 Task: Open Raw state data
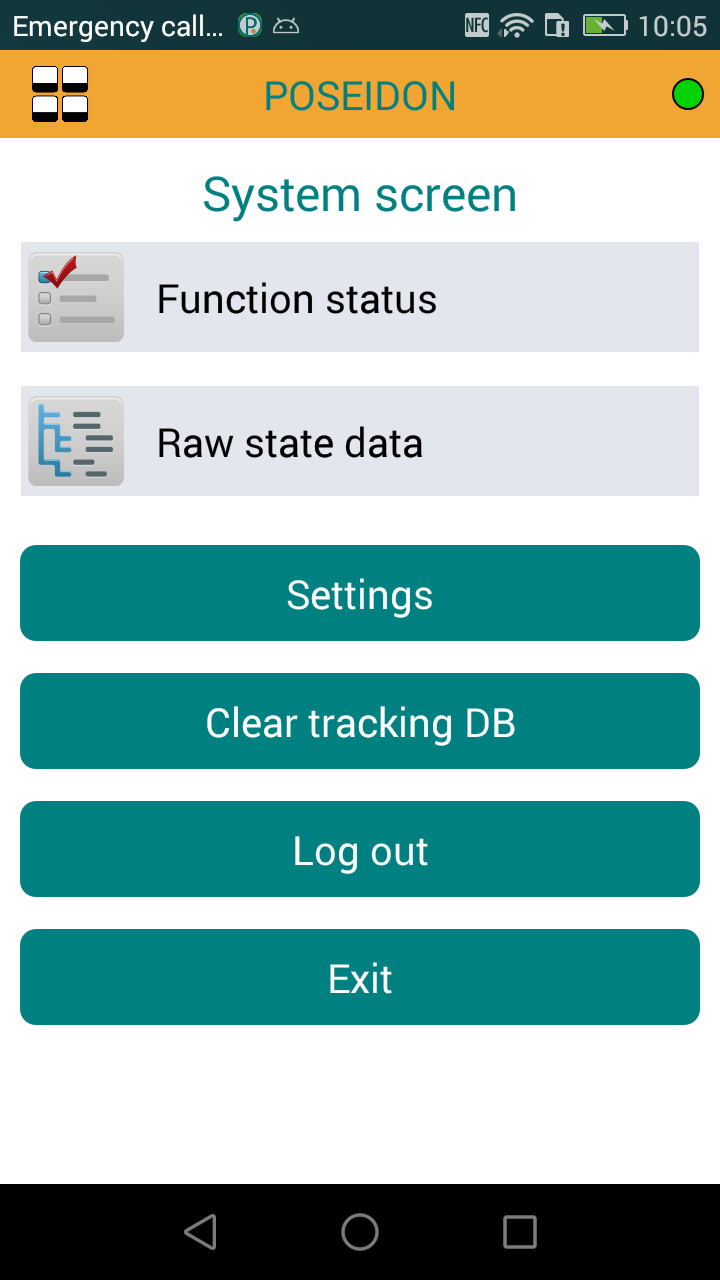360,442
